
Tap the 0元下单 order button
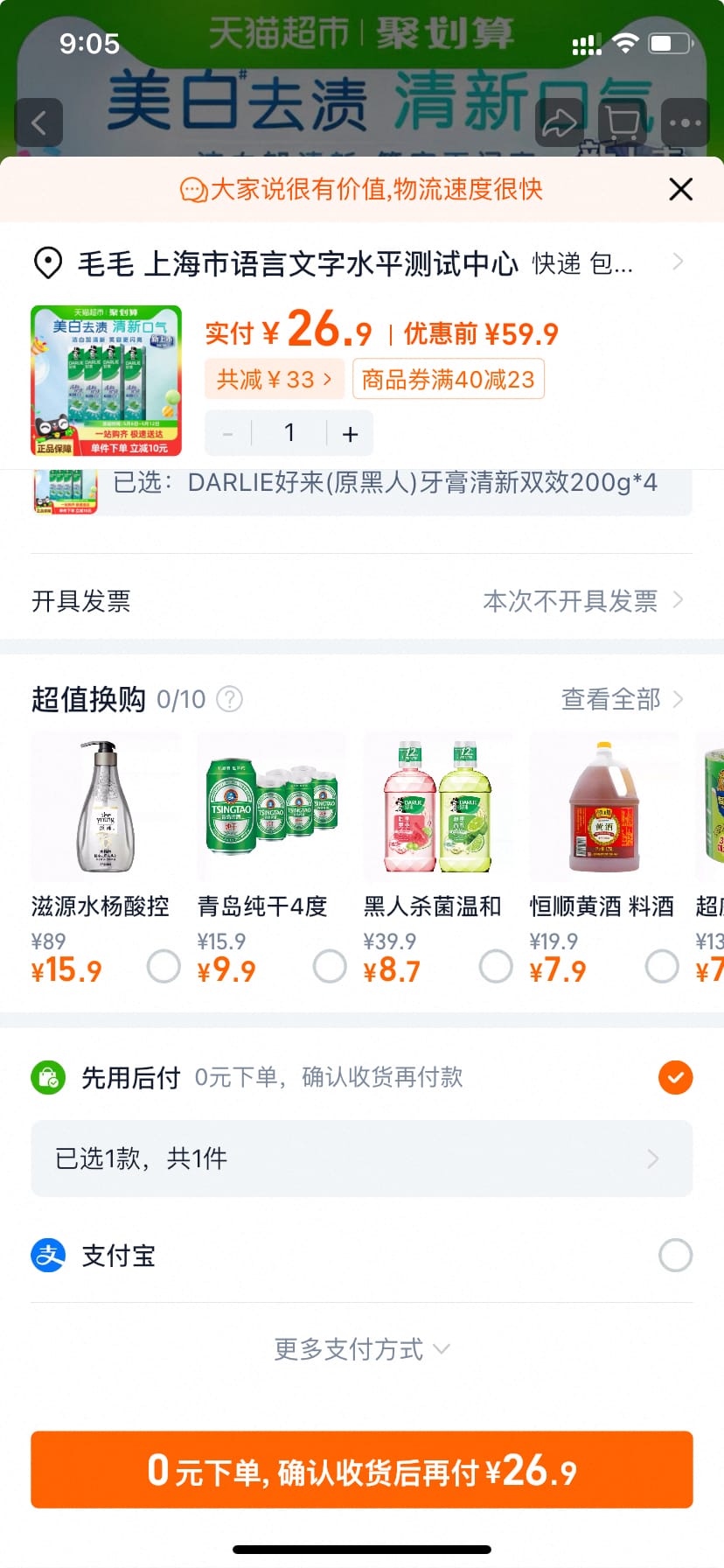point(361,1470)
